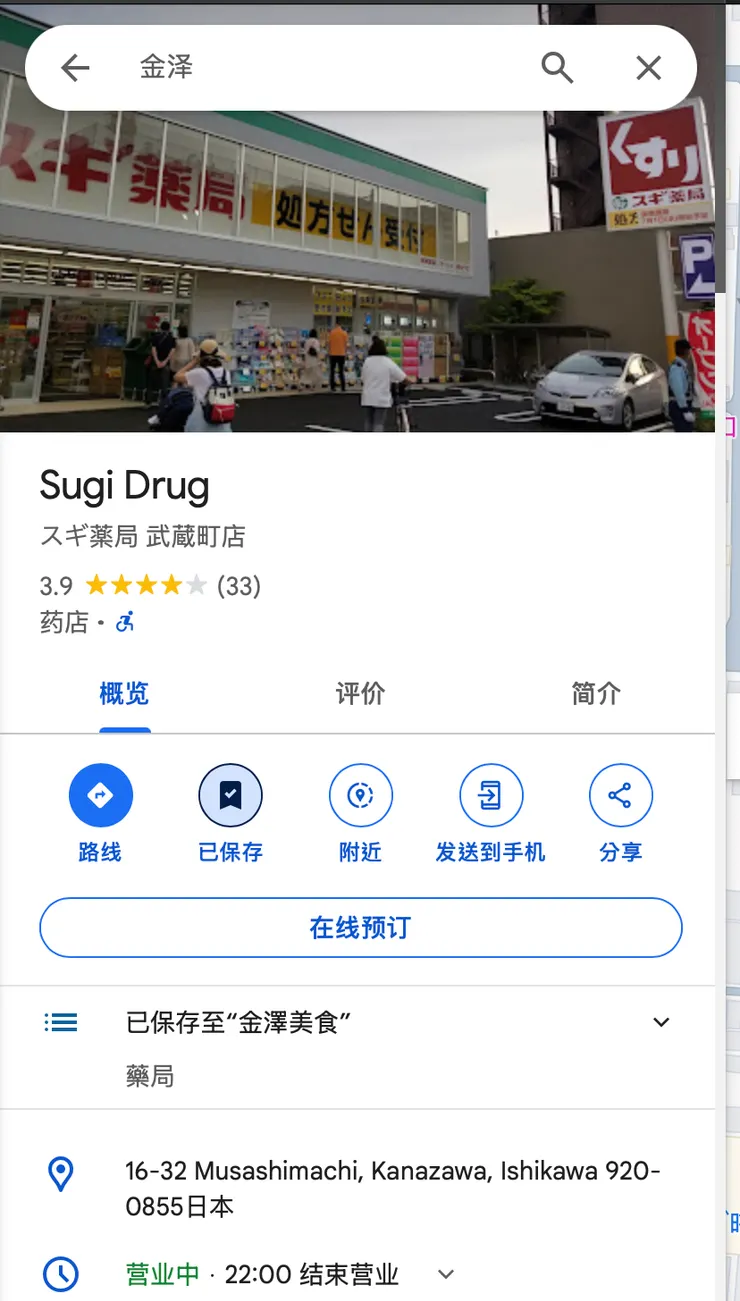
Task: Expand the 已保存至“金澤美食” list row
Action: pyautogui.click(x=661, y=1022)
